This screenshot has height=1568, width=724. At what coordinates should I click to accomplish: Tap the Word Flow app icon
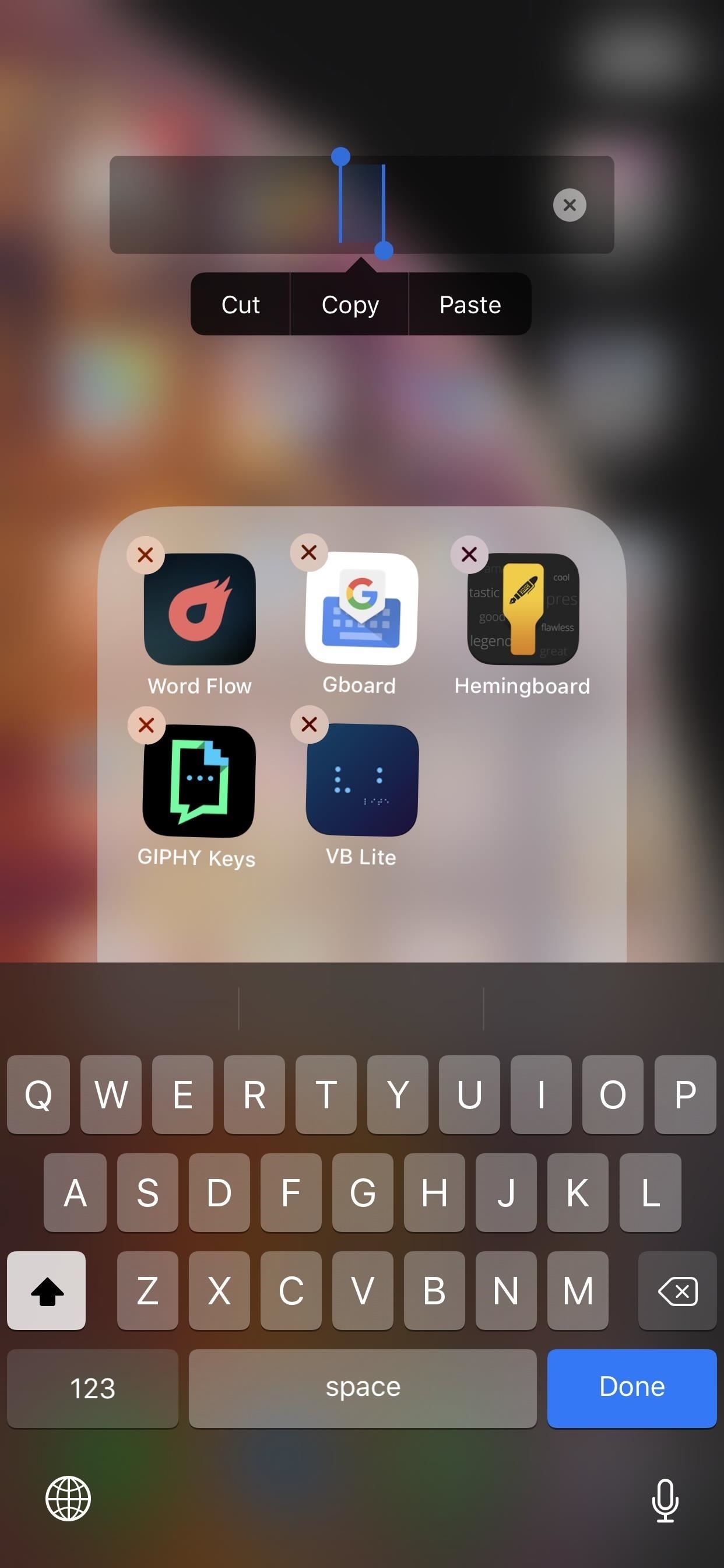199,608
